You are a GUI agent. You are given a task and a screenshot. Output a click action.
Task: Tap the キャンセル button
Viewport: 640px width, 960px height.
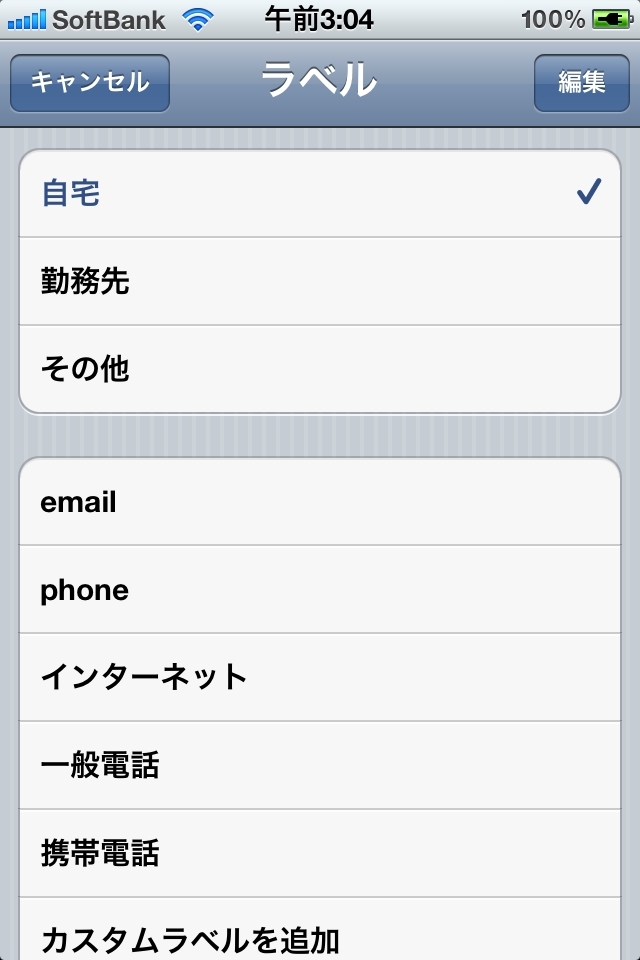tap(90, 83)
